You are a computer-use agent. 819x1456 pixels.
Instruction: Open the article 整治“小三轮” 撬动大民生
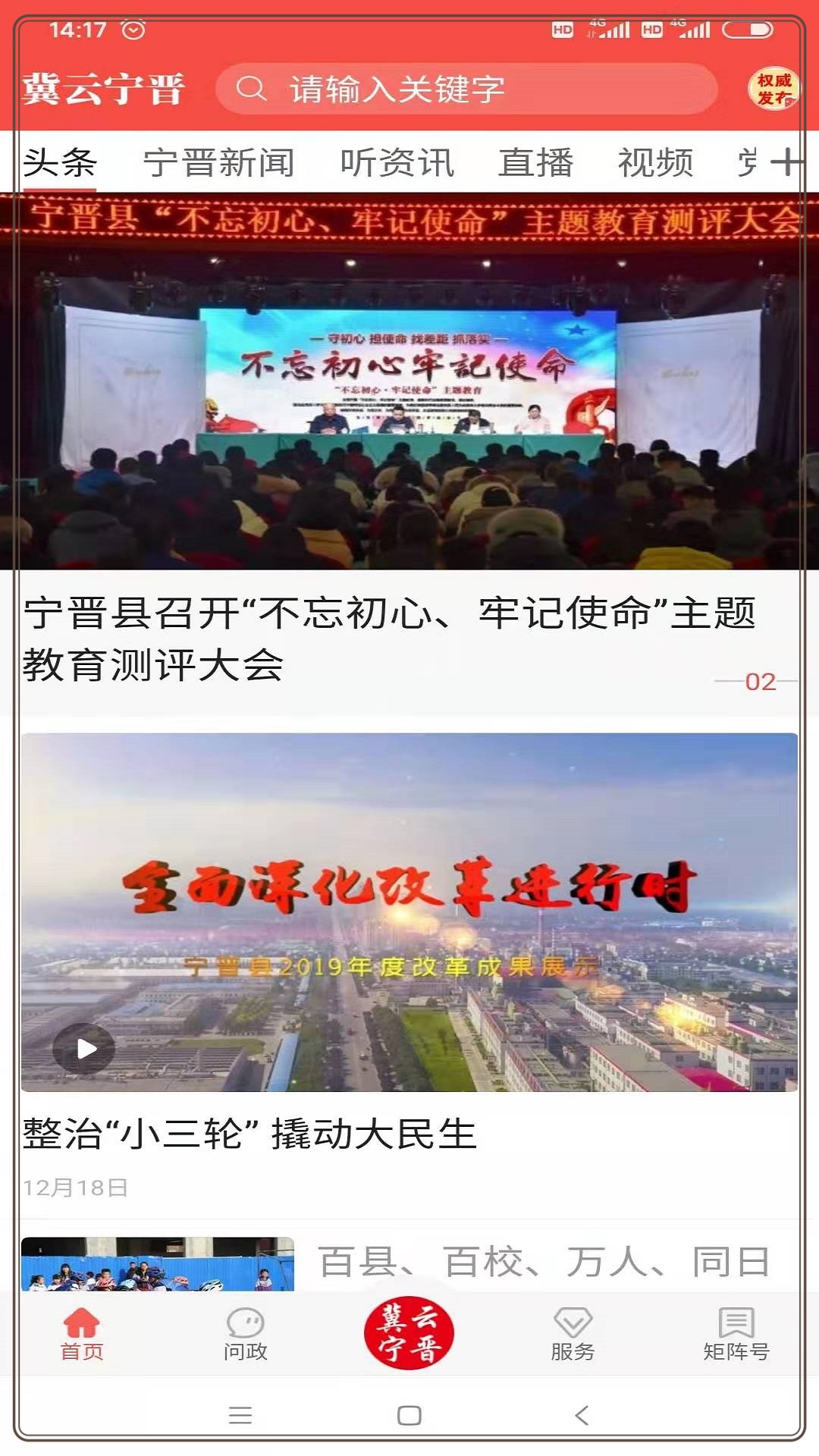click(x=249, y=1134)
